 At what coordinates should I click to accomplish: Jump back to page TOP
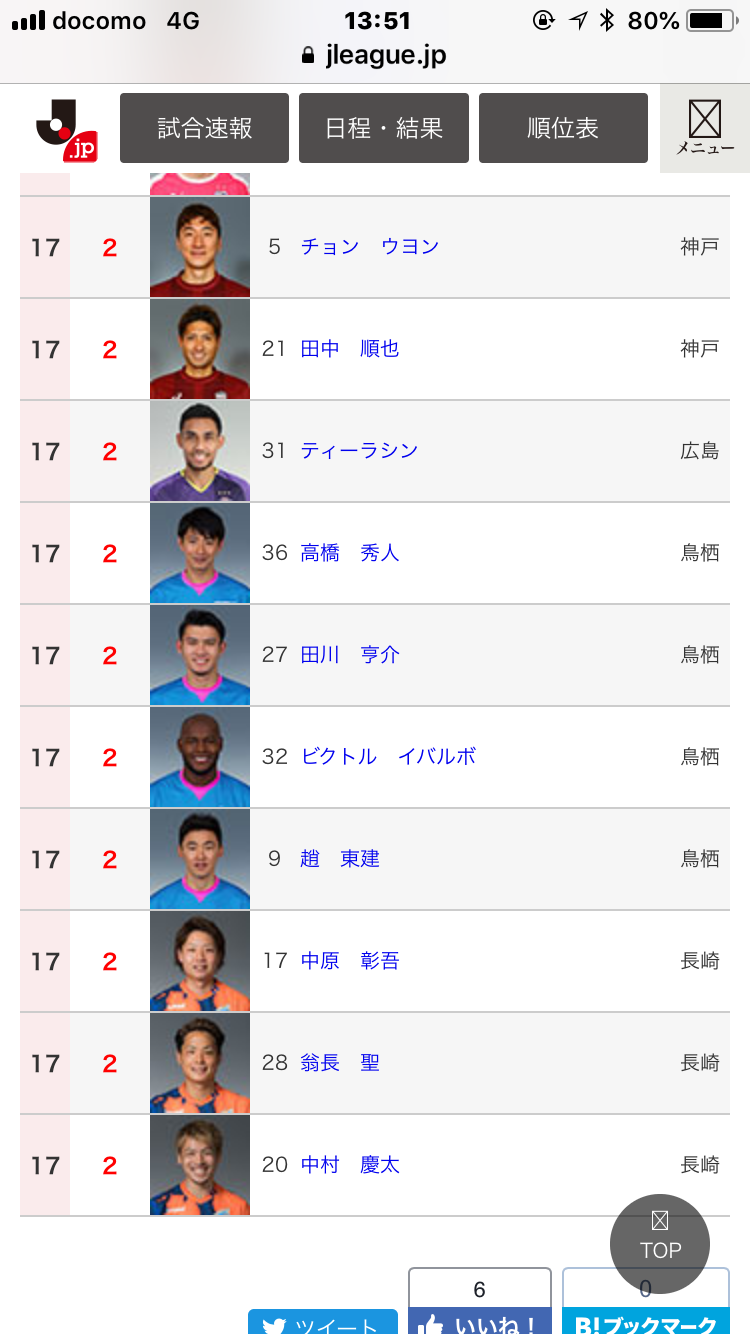pos(660,1244)
